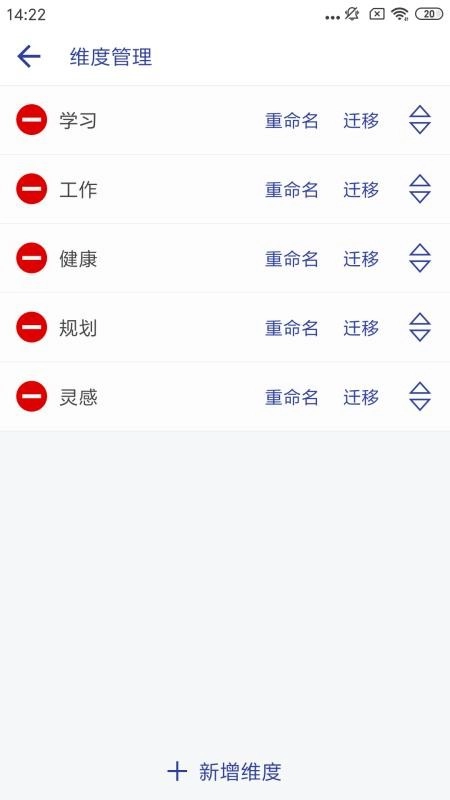The image size is (450, 800).
Task: Rename the 规划 dimension
Action: 291,328
